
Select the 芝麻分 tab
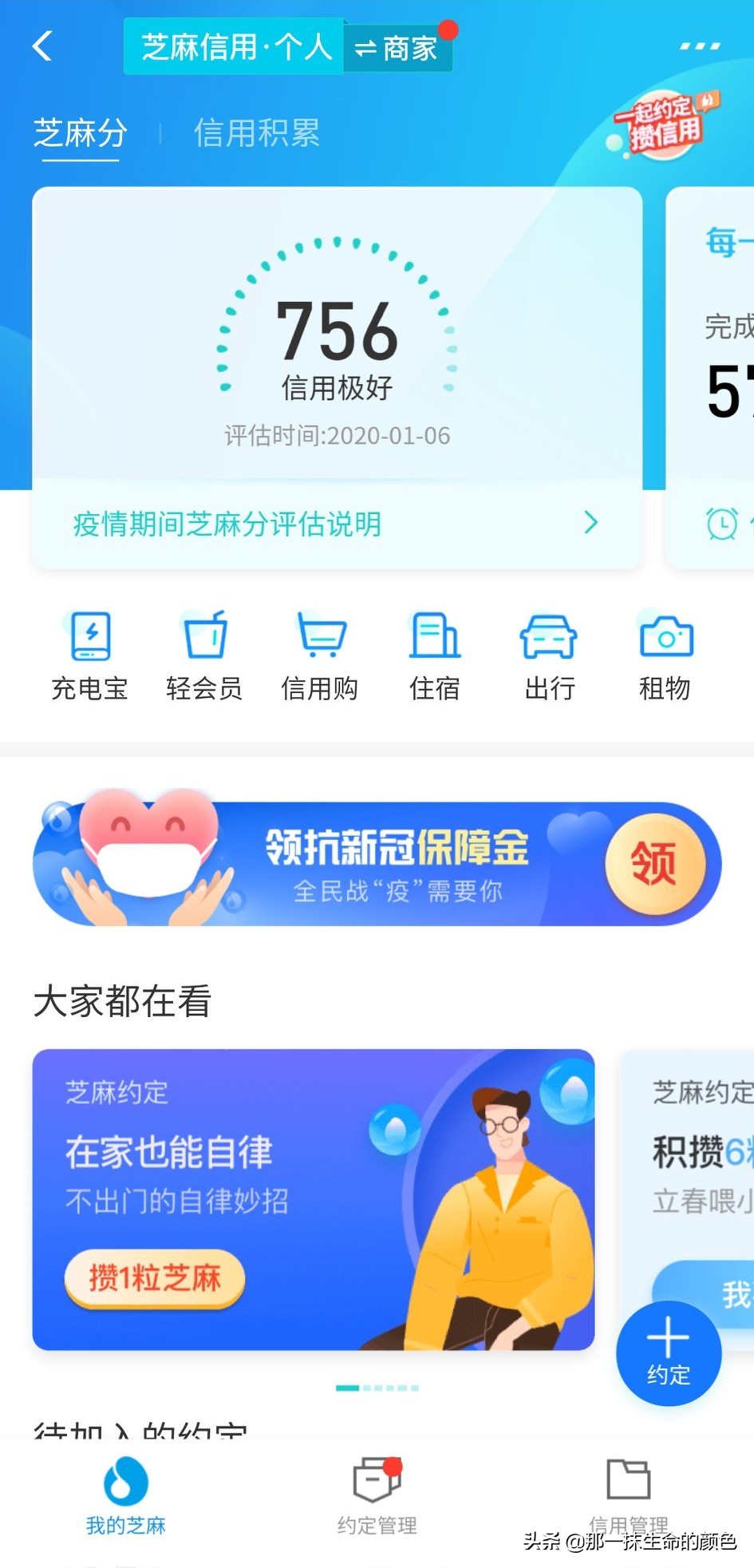point(79,133)
